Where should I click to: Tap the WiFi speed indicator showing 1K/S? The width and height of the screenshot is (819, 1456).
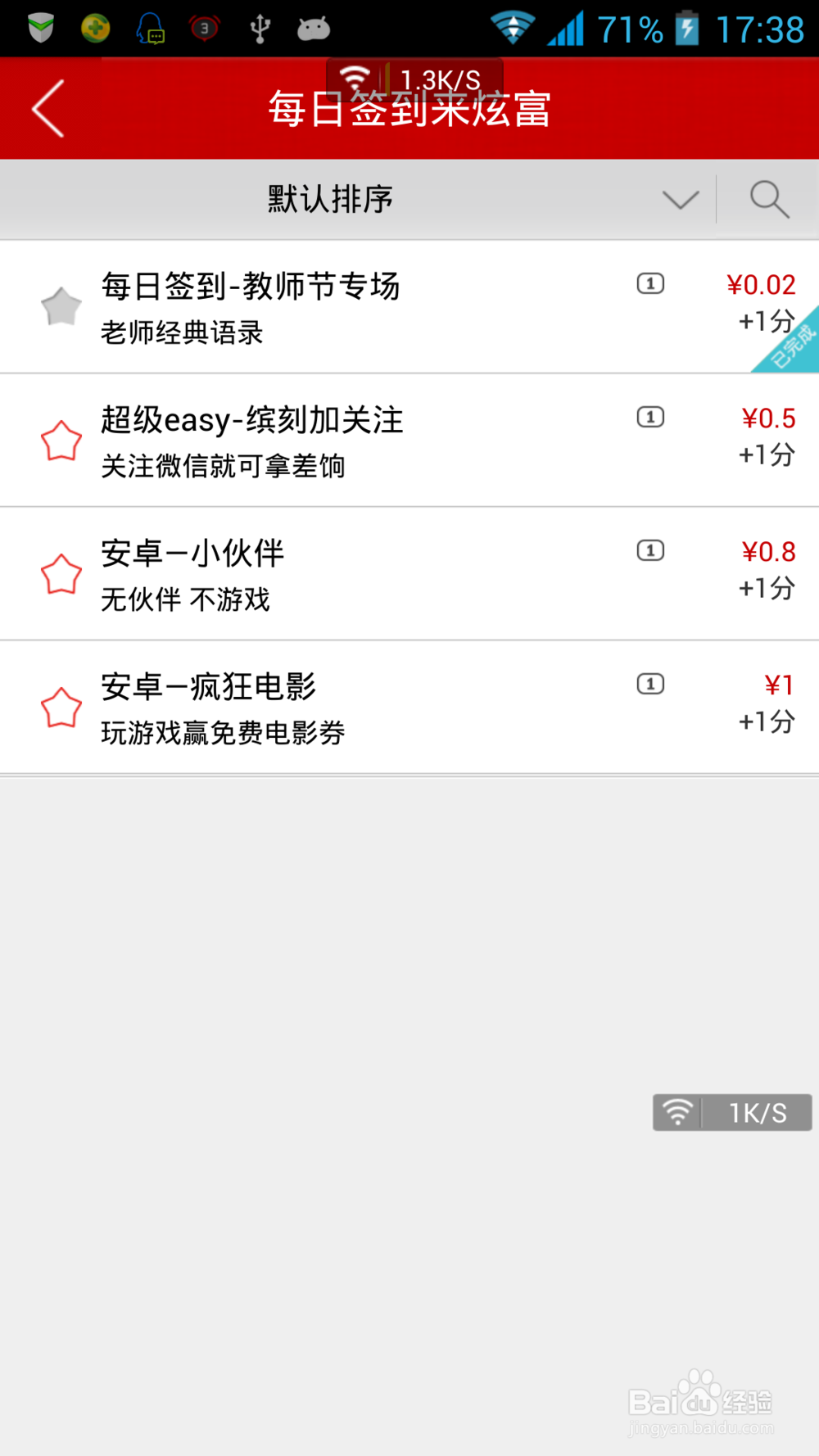pos(731,1112)
